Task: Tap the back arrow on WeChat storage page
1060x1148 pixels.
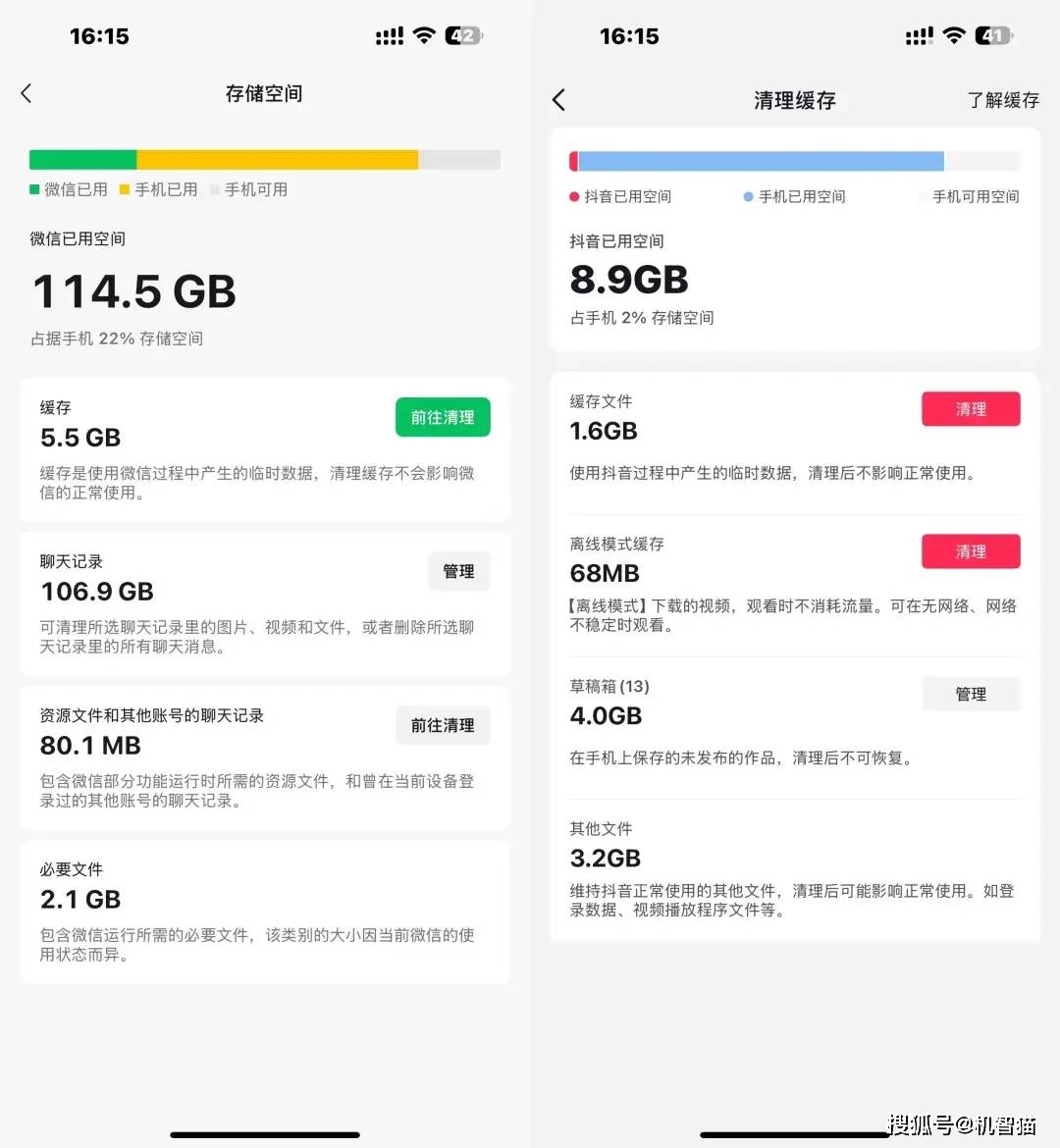Action: tap(26, 93)
